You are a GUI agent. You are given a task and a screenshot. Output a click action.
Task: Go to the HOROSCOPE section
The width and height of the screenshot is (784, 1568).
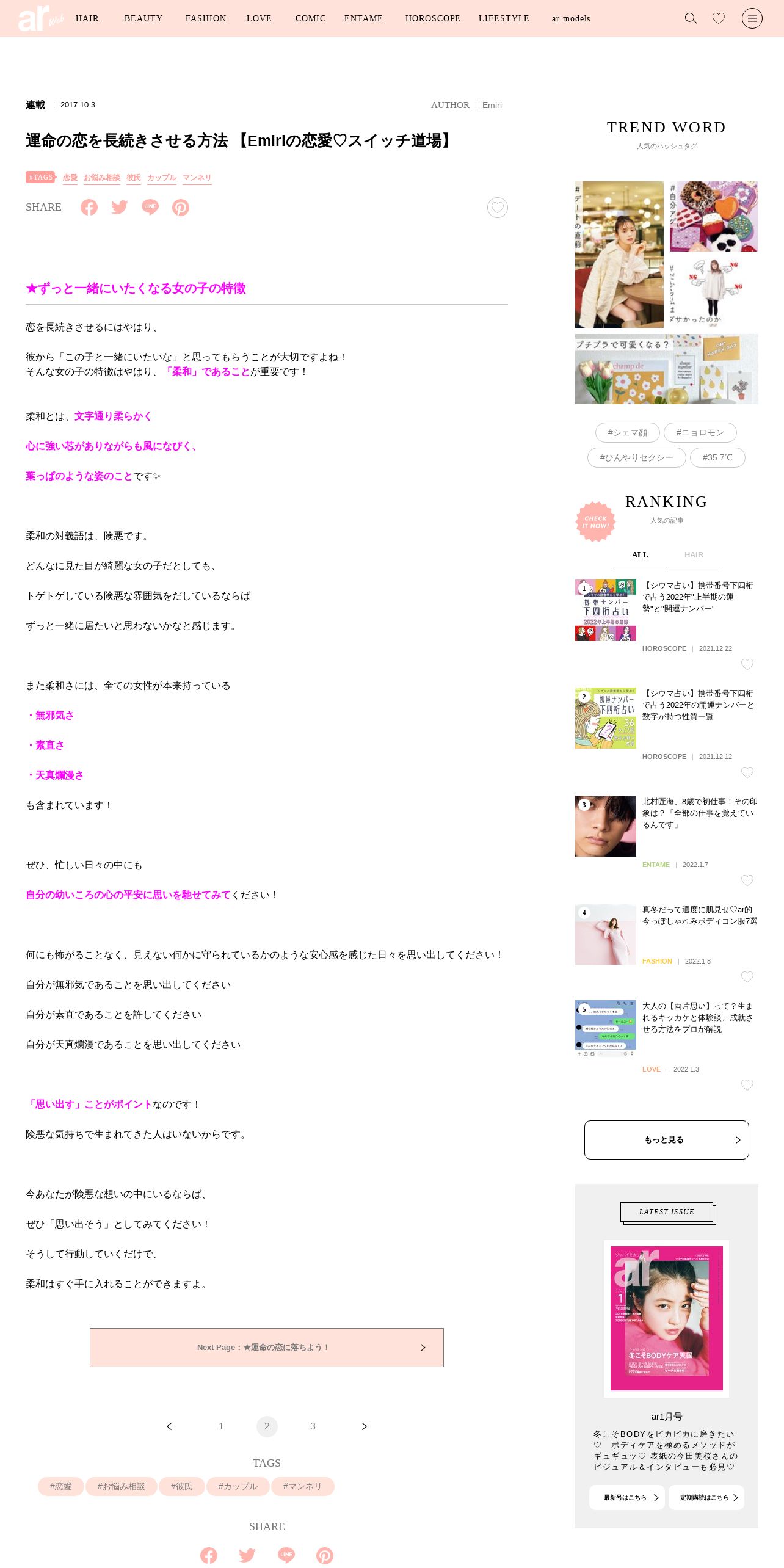click(x=432, y=18)
